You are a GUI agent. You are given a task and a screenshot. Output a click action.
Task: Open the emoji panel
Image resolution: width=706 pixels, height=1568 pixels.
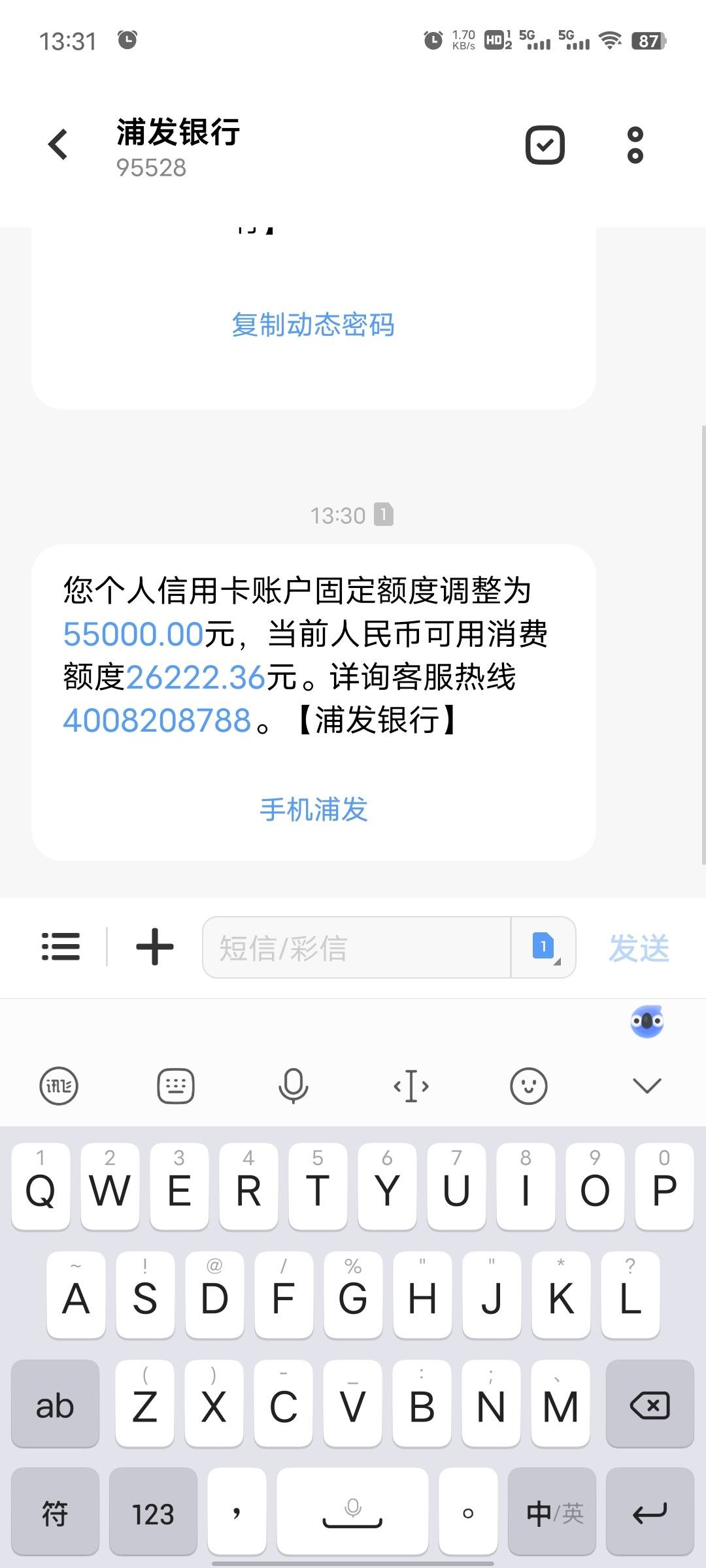coord(528,1086)
